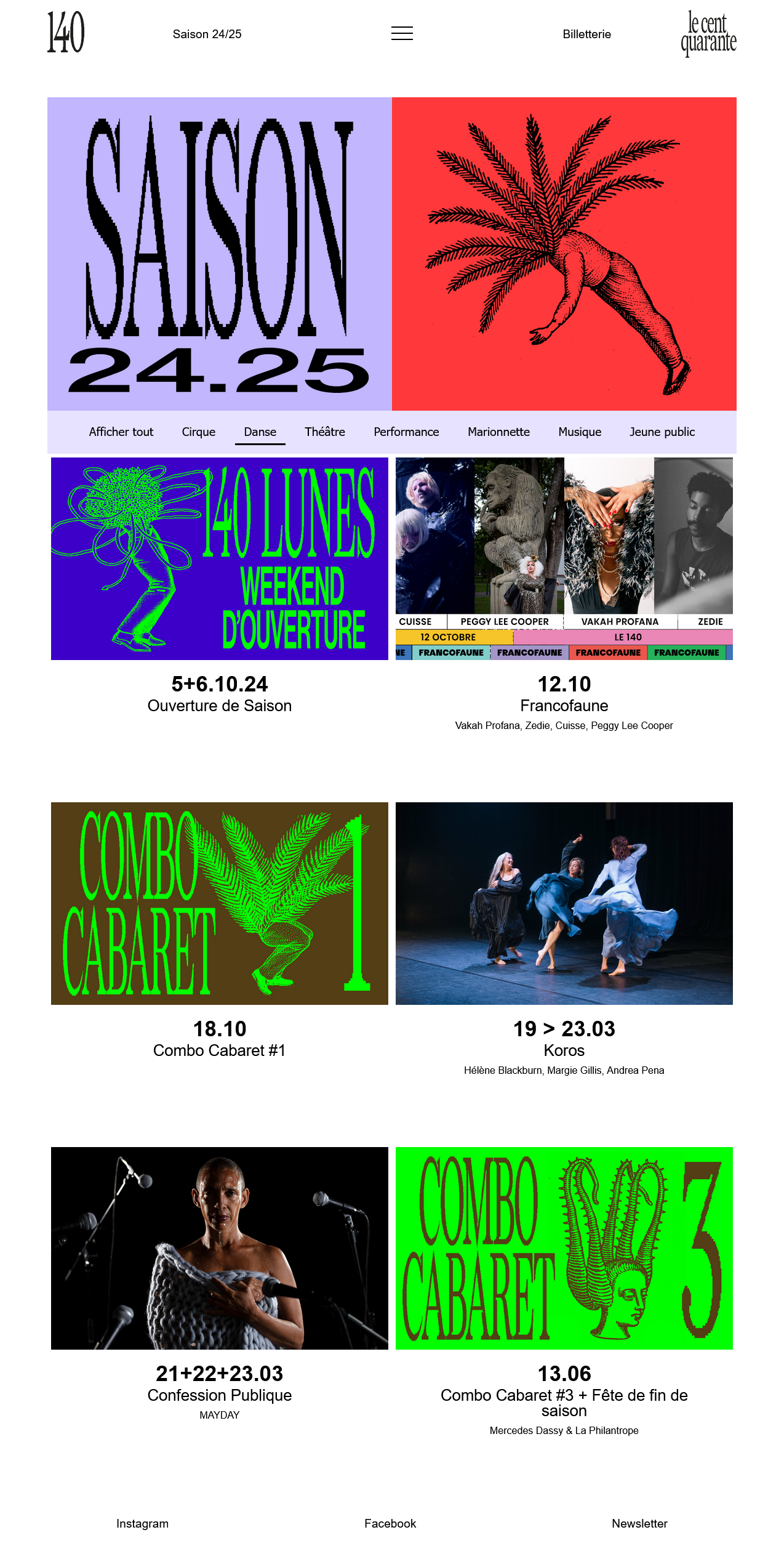Open the Facebook footer link
The height and width of the screenshot is (1567, 784).
(x=390, y=1523)
